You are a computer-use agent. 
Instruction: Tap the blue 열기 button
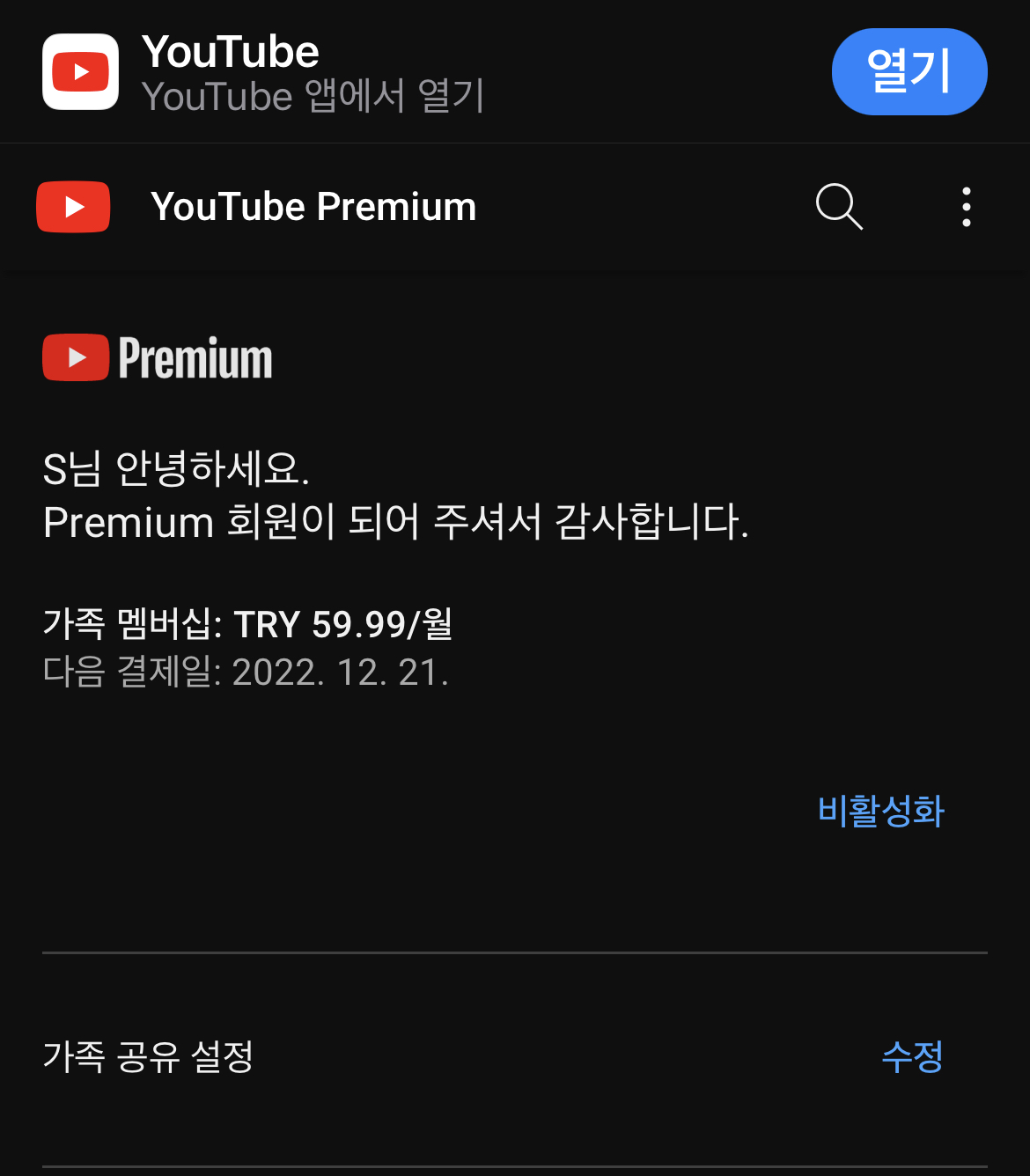(909, 71)
